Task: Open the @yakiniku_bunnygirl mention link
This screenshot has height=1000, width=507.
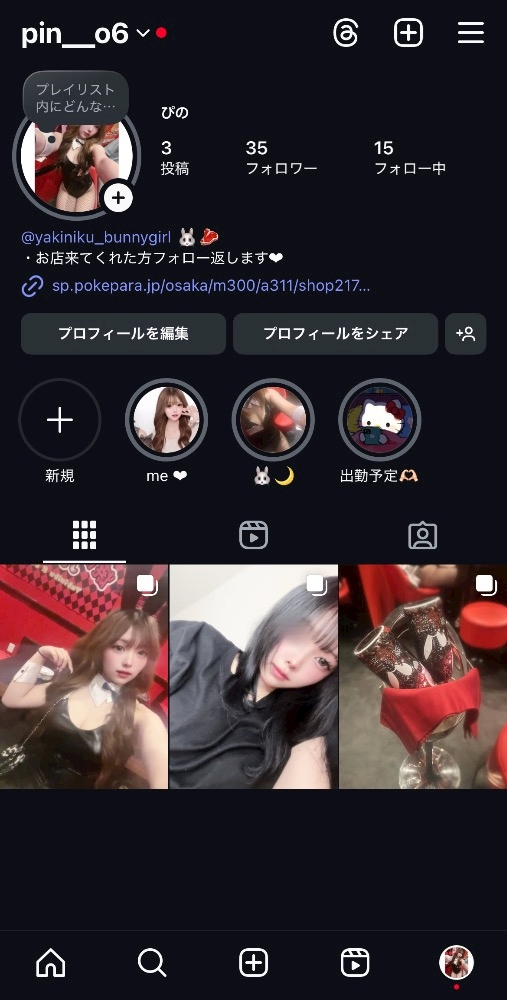Action: click(x=96, y=238)
